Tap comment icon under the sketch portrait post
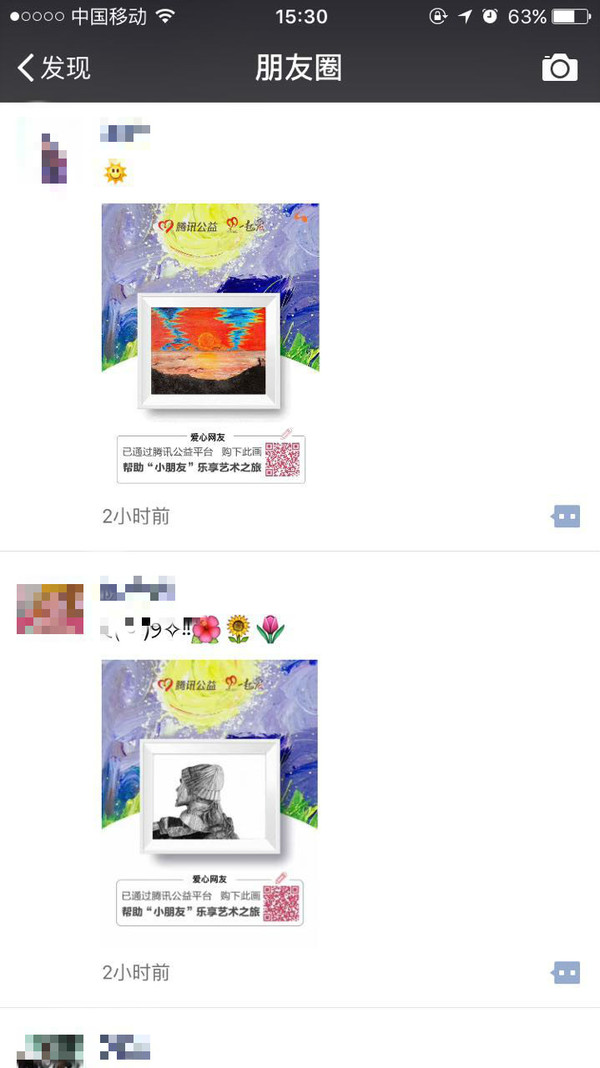Viewport: 600px width, 1068px height. point(566,972)
